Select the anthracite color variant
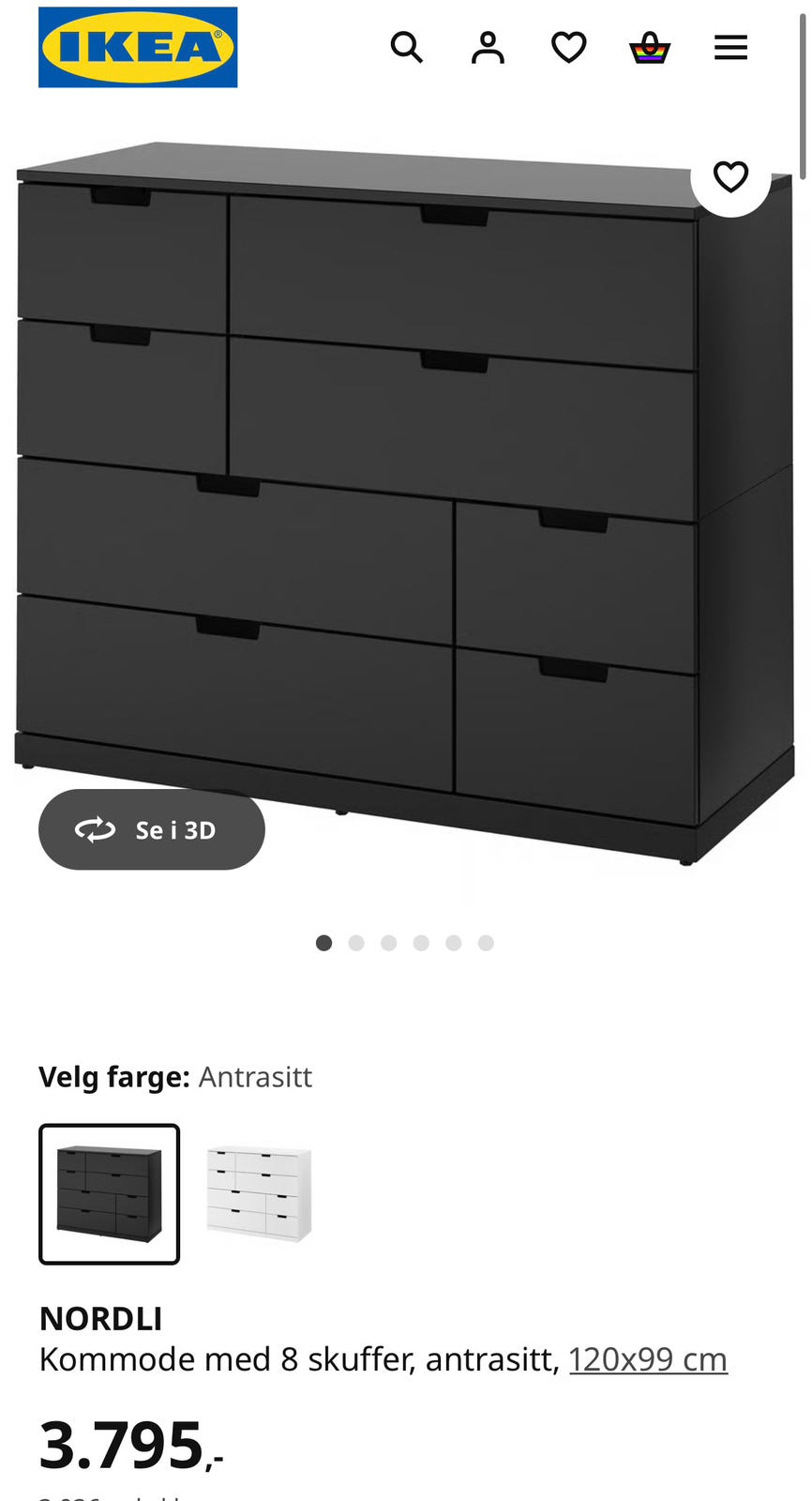Viewport: 812px width, 1501px height. click(x=110, y=1193)
